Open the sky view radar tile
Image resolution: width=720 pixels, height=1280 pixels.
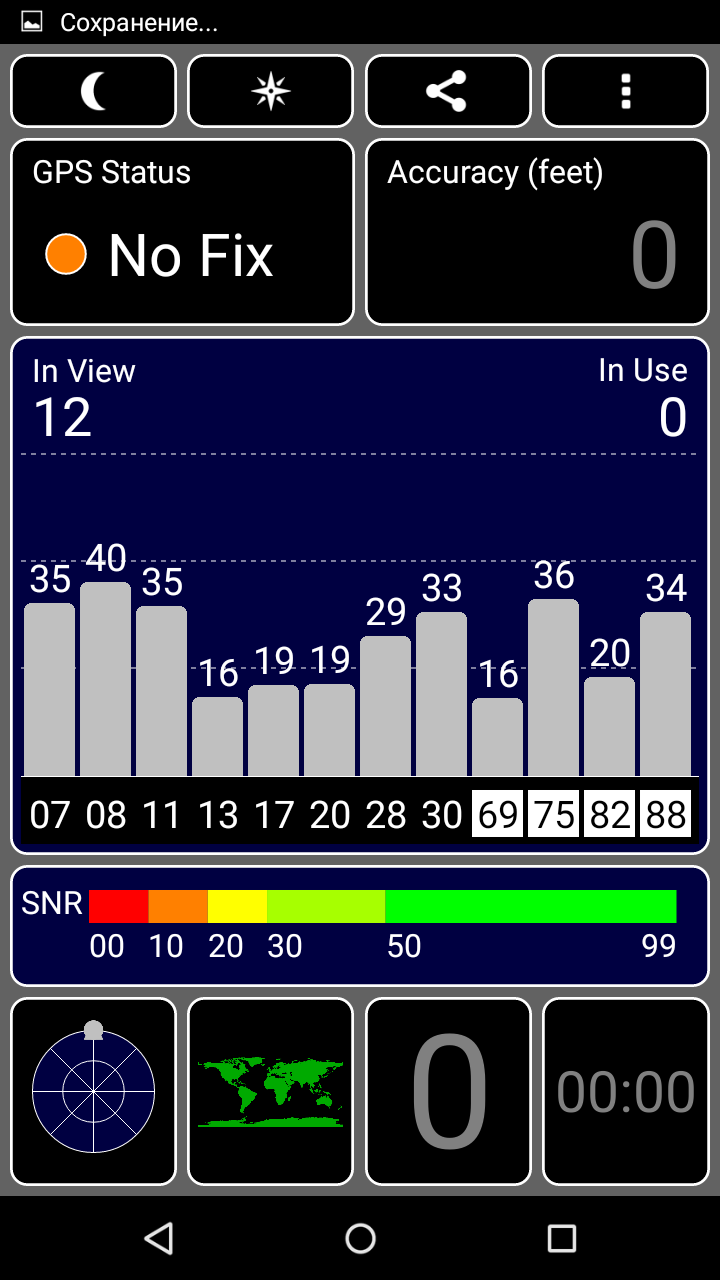[x=93, y=1091]
